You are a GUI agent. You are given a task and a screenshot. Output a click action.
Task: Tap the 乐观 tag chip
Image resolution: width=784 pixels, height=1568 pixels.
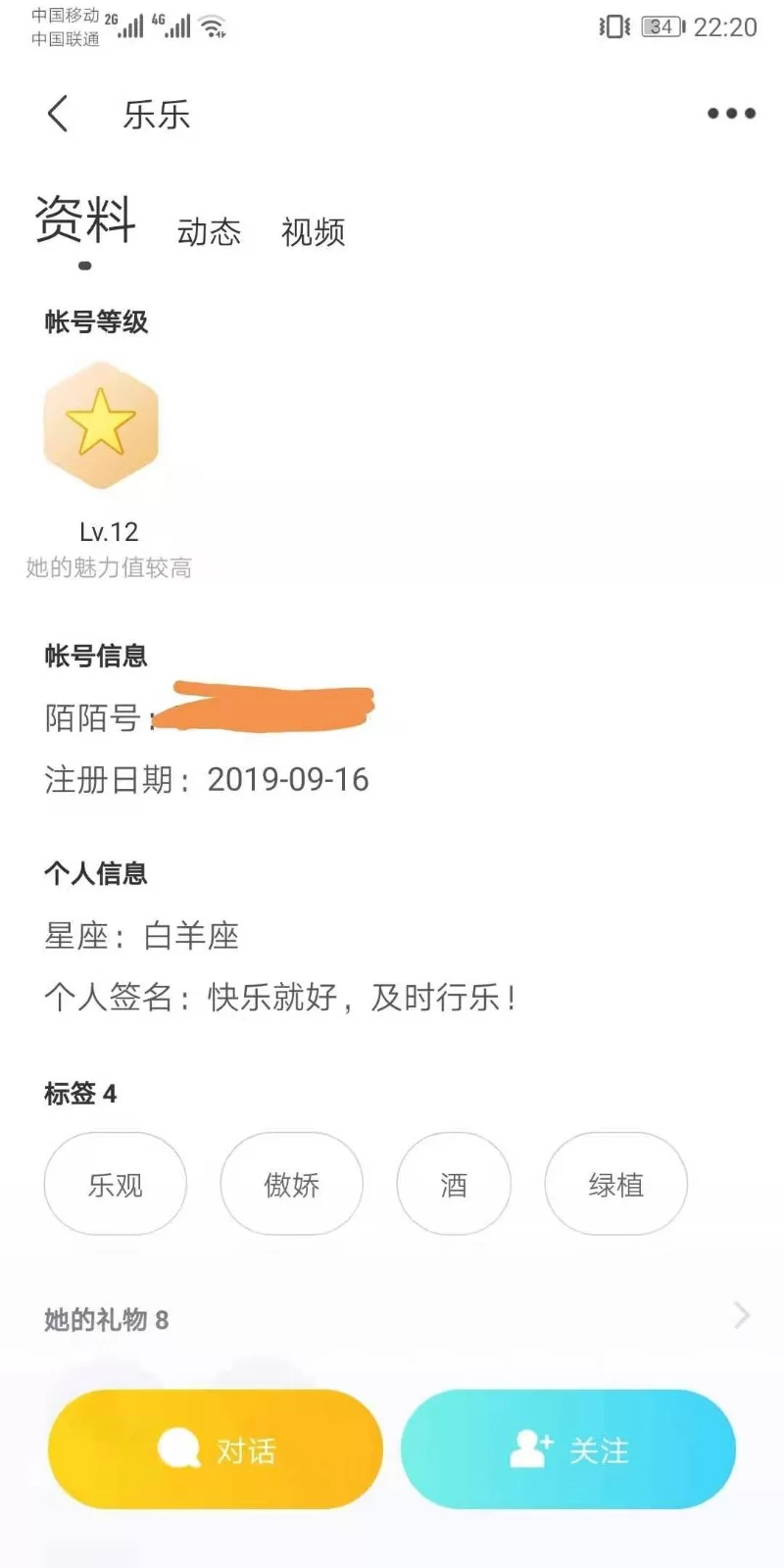pos(116,1184)
